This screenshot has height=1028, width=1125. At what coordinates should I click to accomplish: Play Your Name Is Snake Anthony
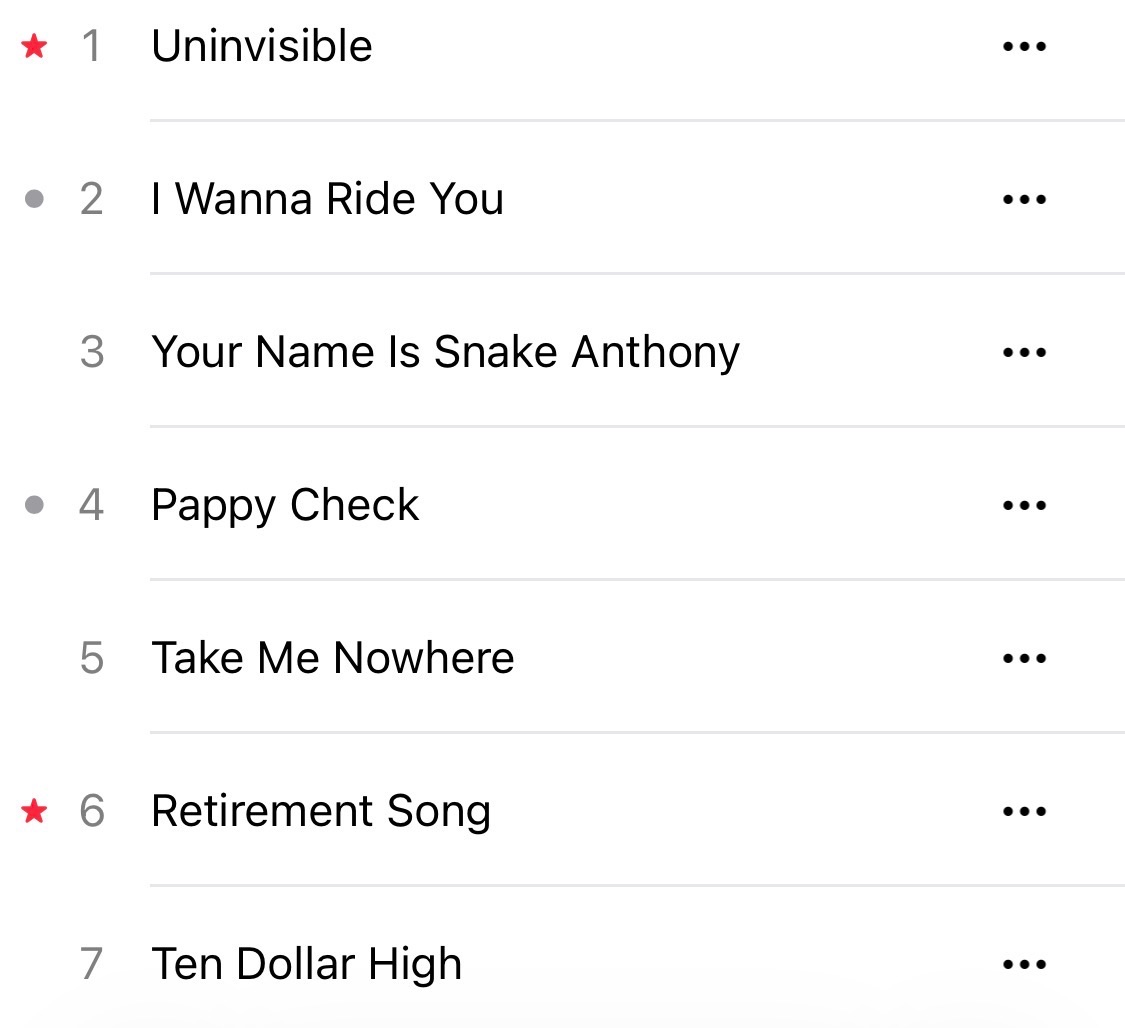pos(445,352)
